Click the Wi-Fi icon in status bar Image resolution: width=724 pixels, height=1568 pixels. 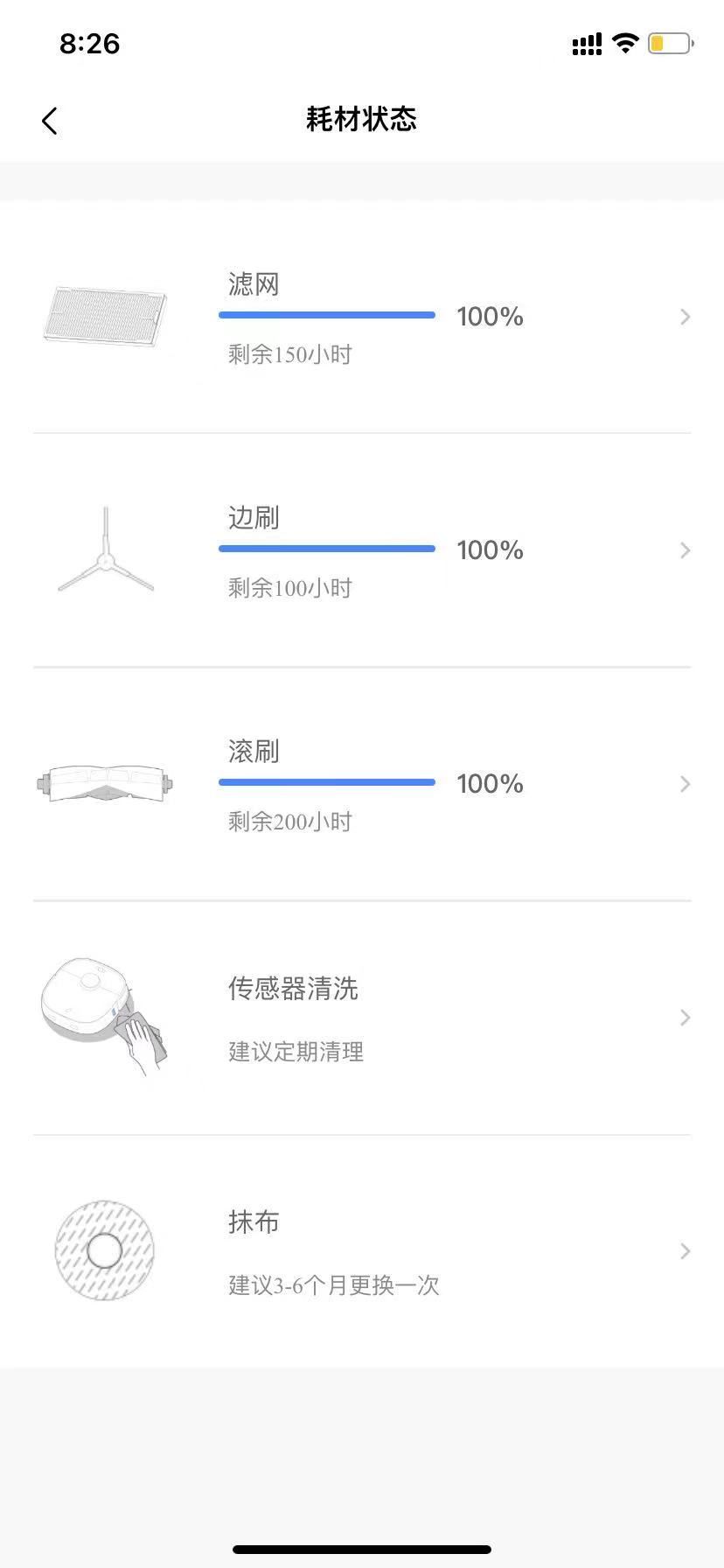click(x=625, y=42)
